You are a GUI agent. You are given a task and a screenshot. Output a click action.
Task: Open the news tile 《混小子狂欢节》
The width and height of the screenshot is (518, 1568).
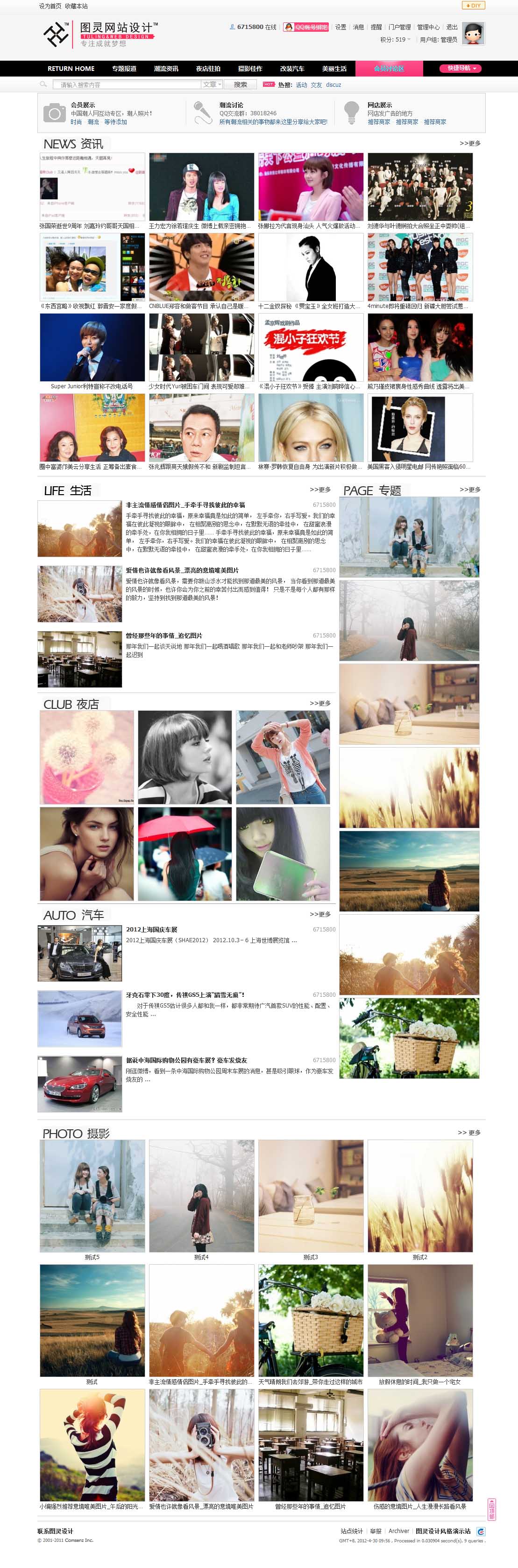click(x=311, y=348)
